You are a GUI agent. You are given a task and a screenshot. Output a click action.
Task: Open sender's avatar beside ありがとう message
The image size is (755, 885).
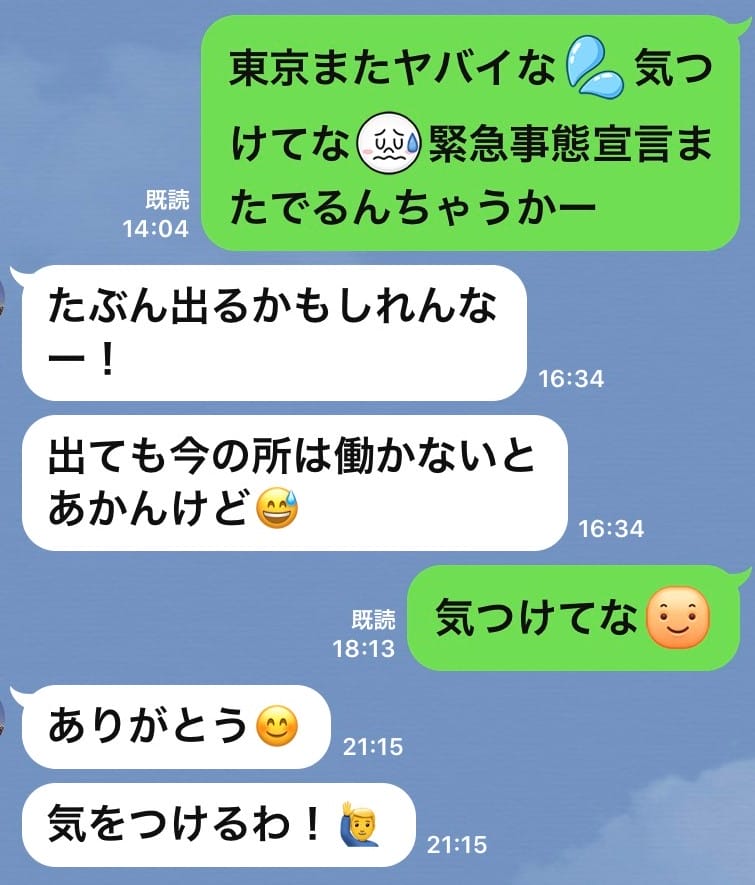pyautogui.click(x=4, y=710)
